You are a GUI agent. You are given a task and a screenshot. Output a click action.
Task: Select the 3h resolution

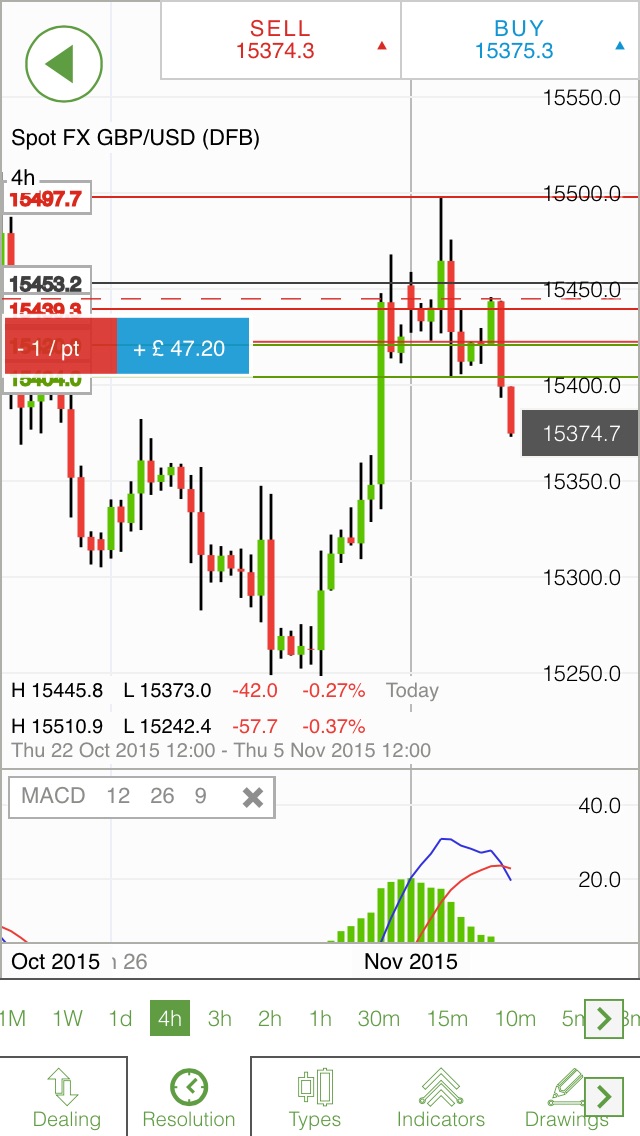tap(220, 1019)
